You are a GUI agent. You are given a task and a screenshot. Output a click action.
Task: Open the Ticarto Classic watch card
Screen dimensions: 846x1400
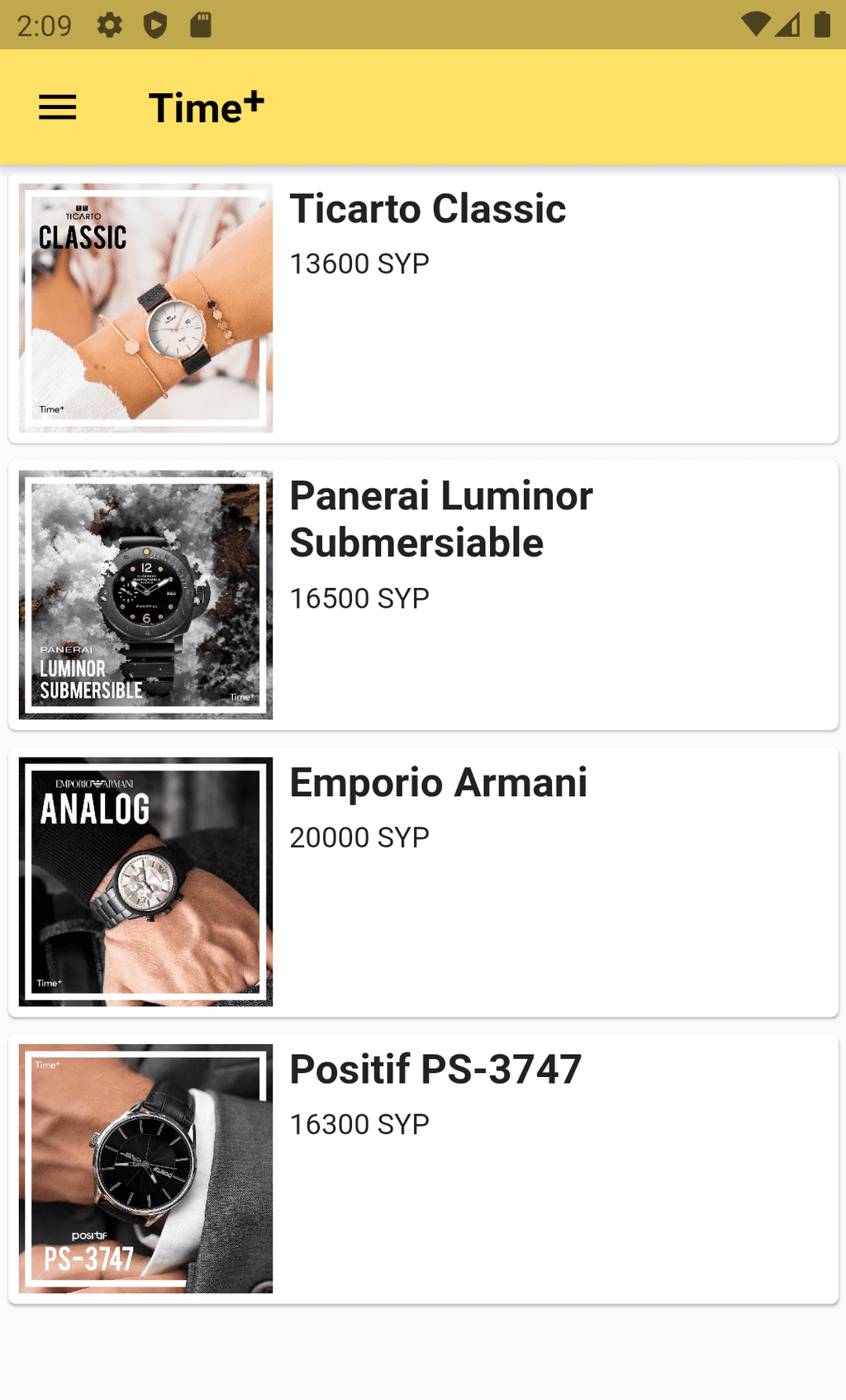(423, 308)
